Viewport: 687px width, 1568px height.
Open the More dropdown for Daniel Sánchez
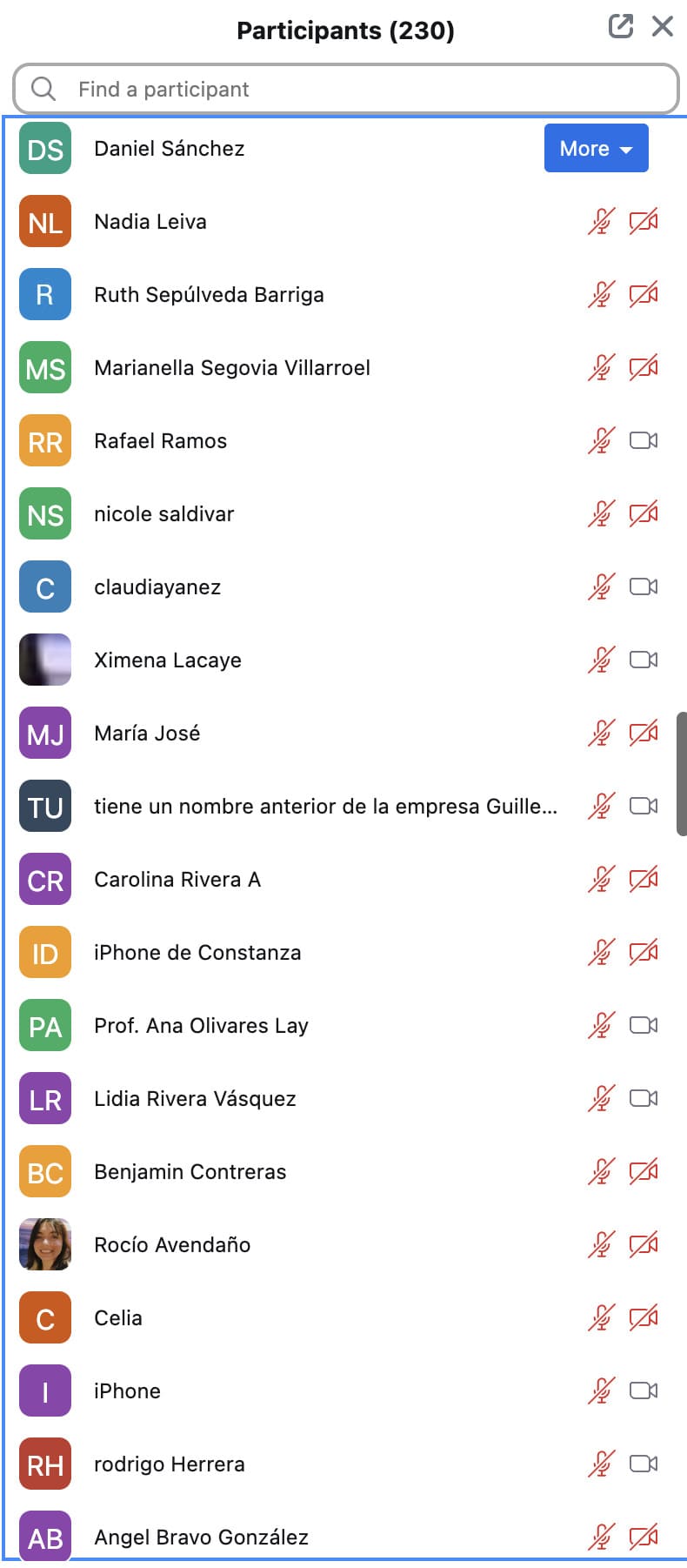(596, 148)
